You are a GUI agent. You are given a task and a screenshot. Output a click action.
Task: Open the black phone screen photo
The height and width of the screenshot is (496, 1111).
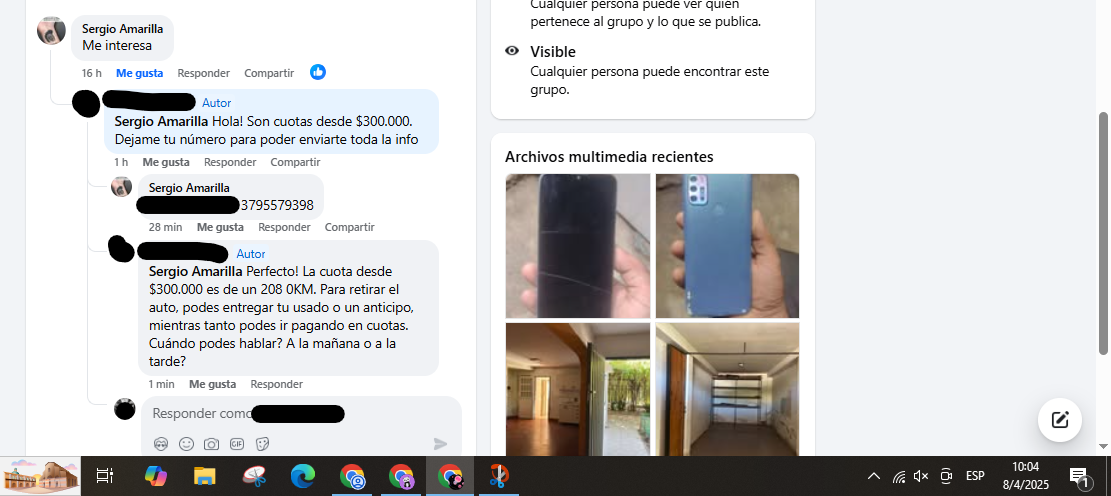(577, 245)
